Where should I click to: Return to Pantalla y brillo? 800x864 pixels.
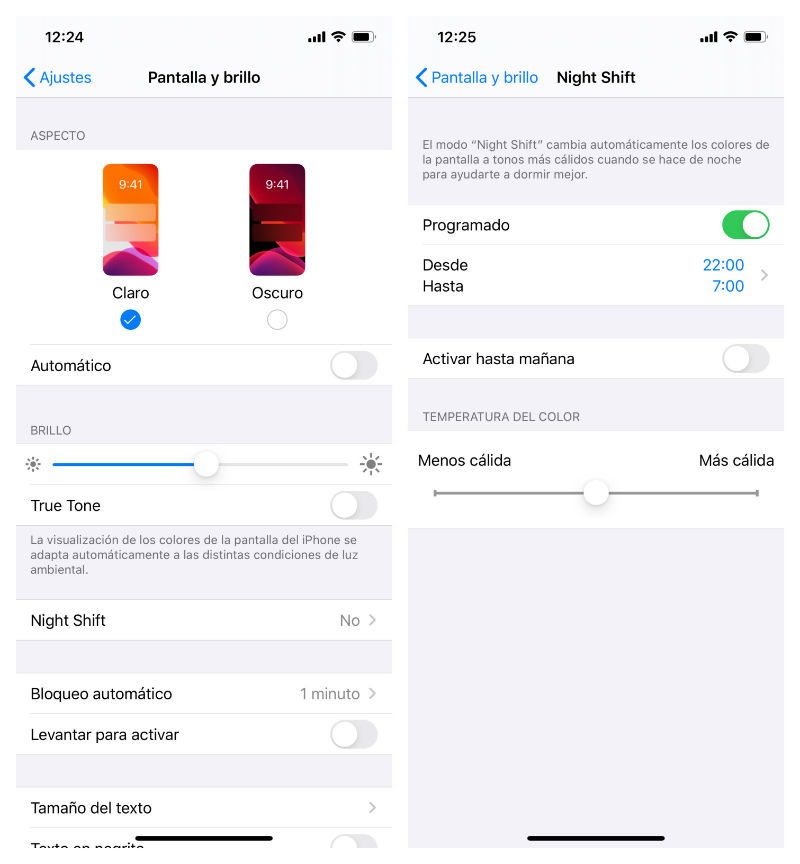(x=477, y=77)
